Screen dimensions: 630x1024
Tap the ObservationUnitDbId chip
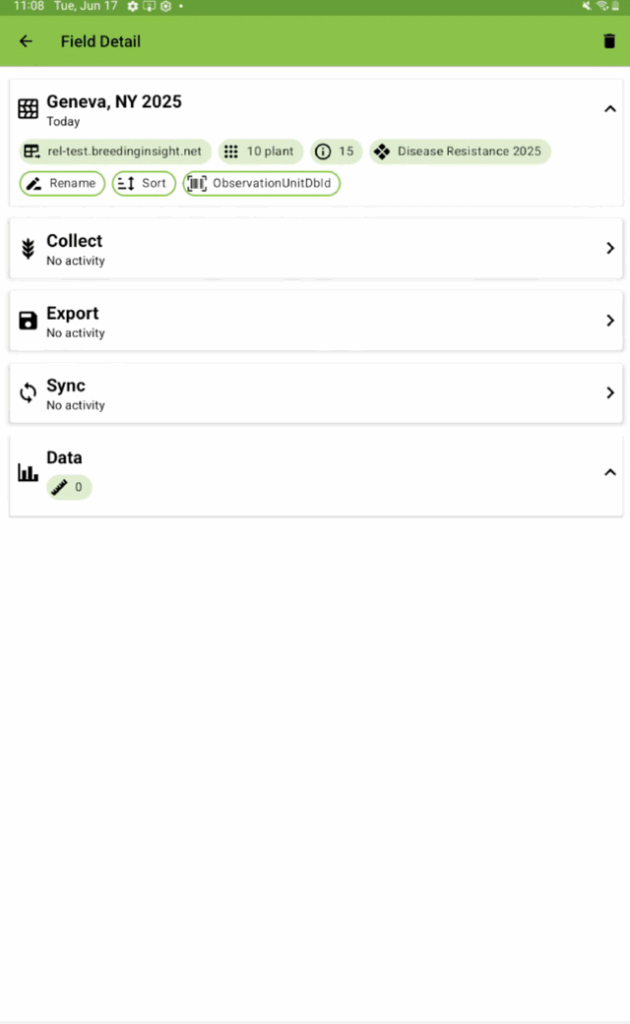[x=261, y=184]
